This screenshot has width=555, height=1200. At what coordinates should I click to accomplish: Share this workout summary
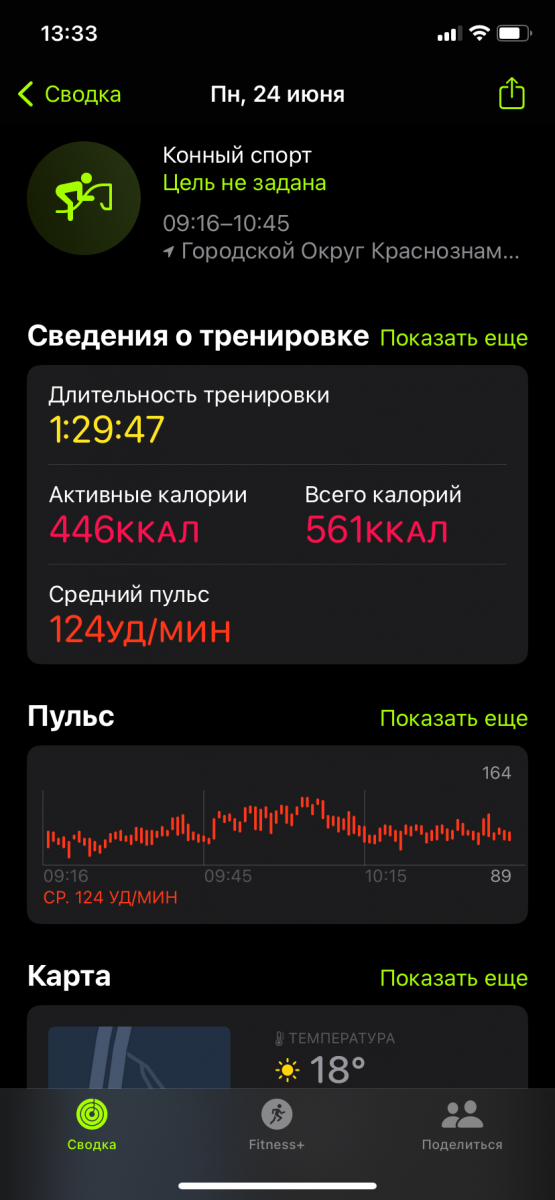(511, 94)
